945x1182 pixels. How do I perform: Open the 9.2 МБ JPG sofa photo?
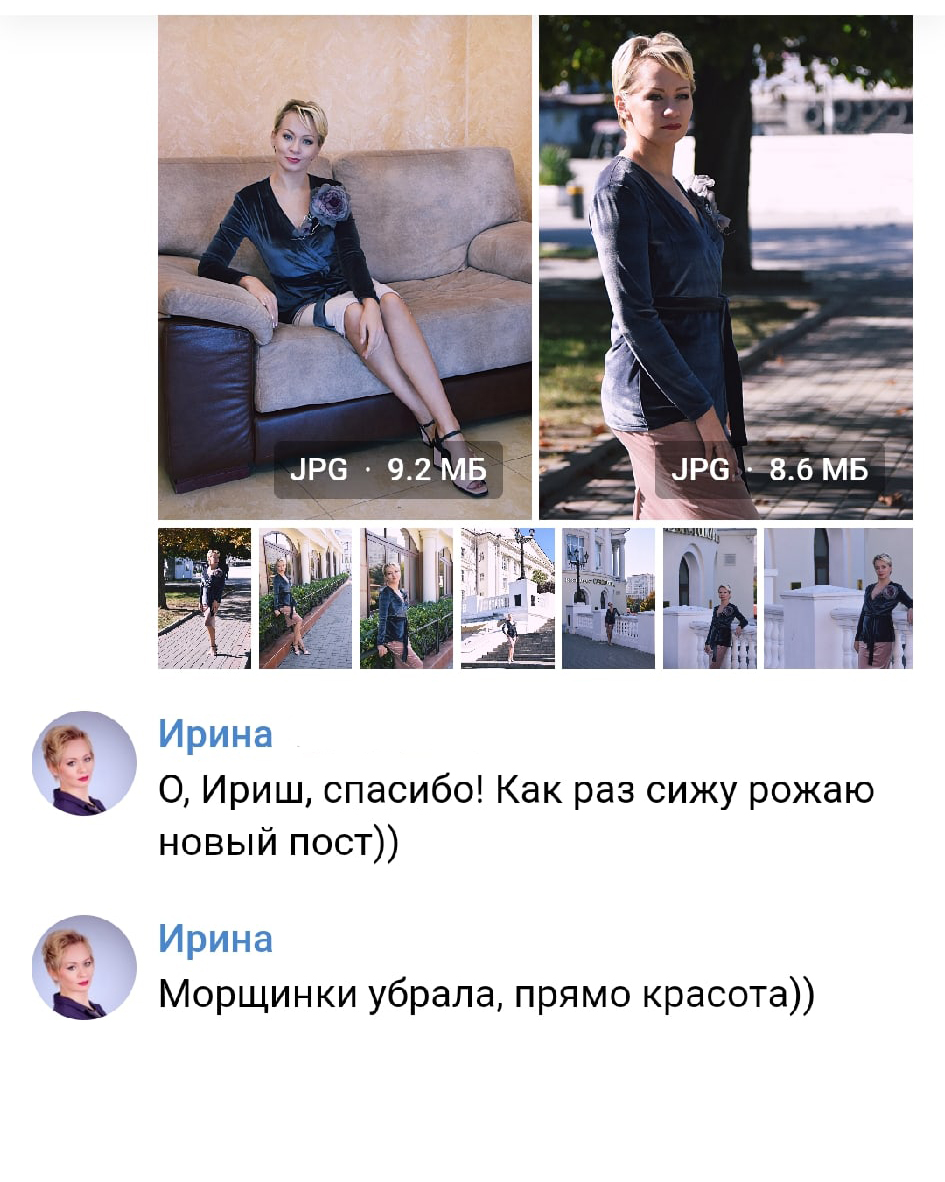click(x=344, y=267)
